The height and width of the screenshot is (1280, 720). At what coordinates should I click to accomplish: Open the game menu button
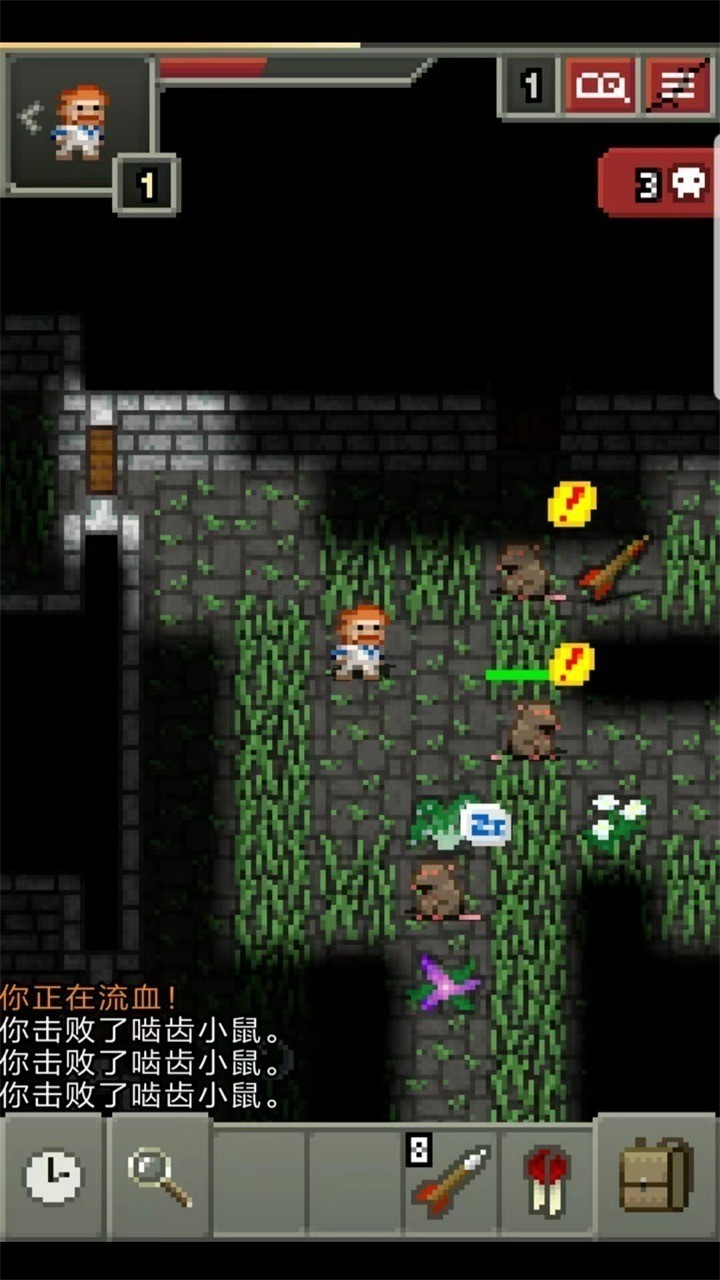coord(678,88)
